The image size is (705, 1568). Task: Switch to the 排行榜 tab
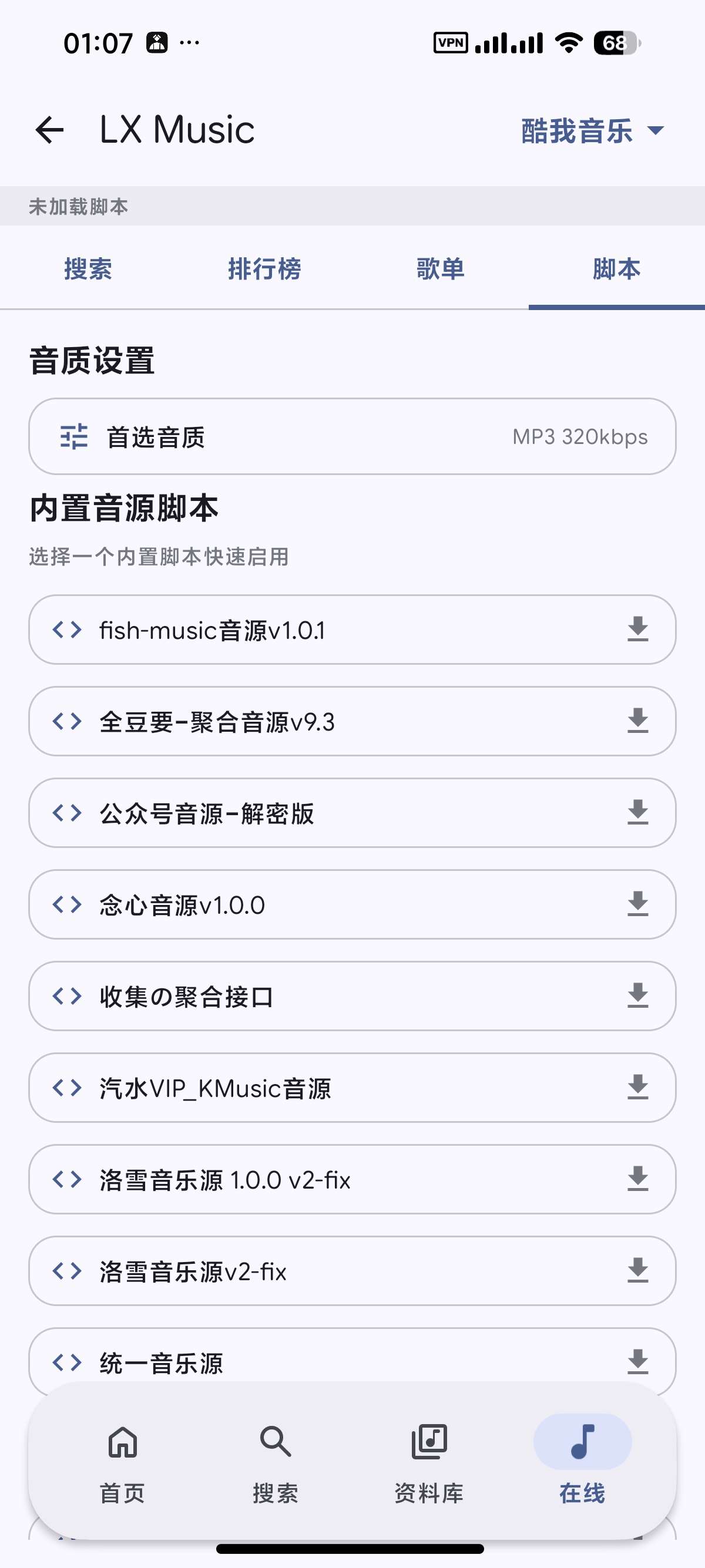pos(264,268)
